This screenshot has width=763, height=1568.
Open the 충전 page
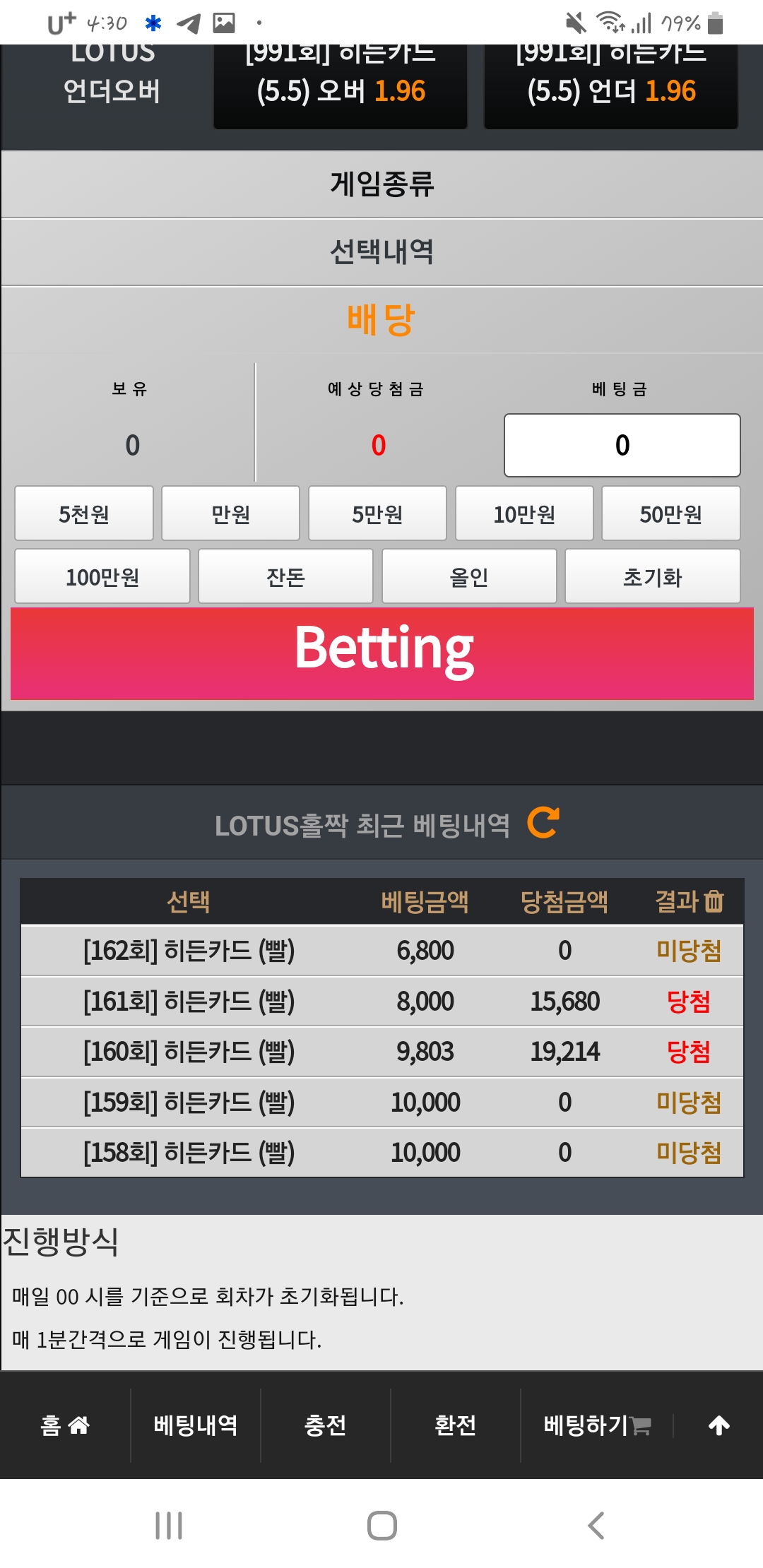325,1425
